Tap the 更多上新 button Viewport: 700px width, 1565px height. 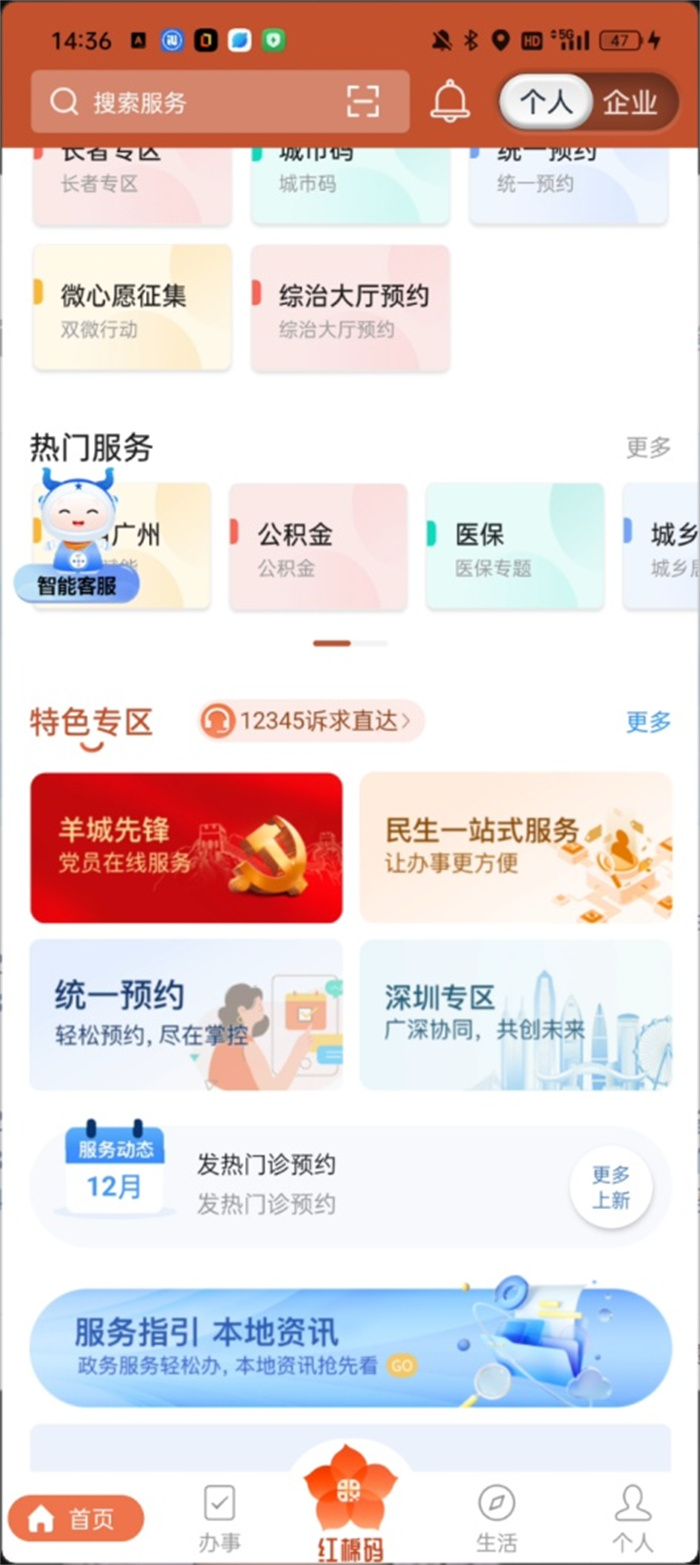pos(611,1187)
